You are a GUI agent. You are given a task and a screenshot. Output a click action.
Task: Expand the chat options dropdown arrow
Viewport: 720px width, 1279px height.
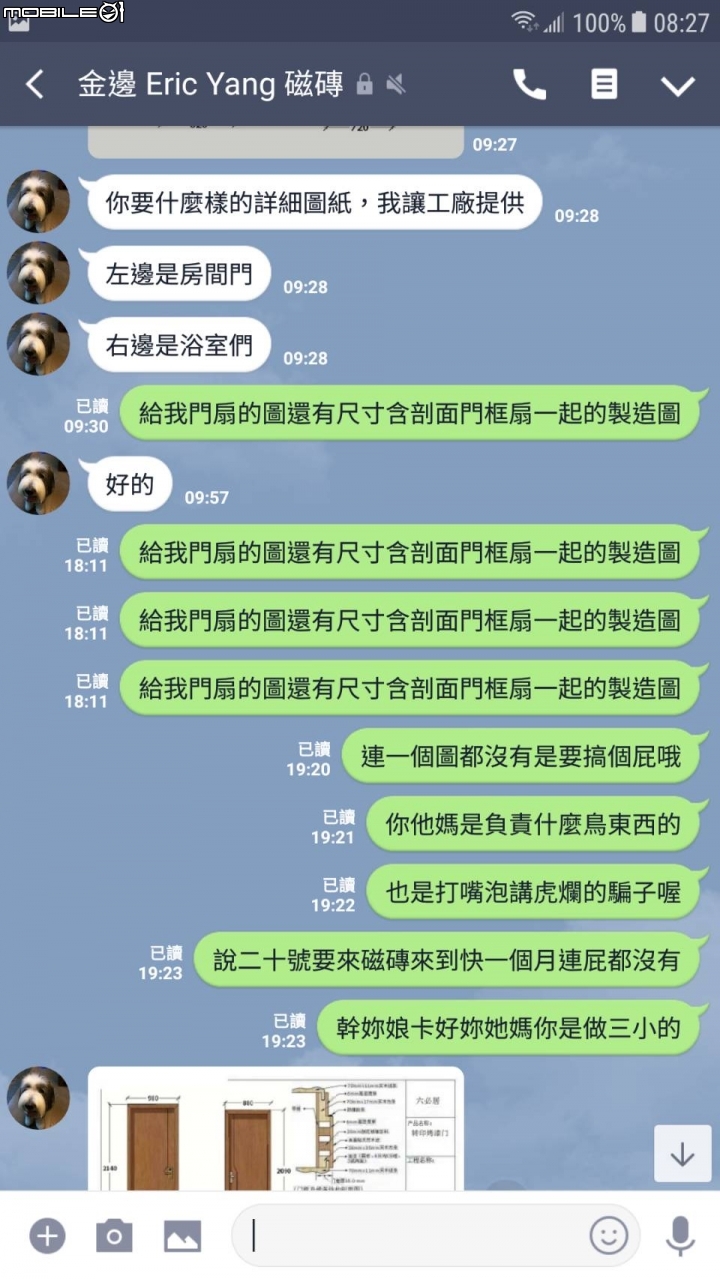pos(677,85)
